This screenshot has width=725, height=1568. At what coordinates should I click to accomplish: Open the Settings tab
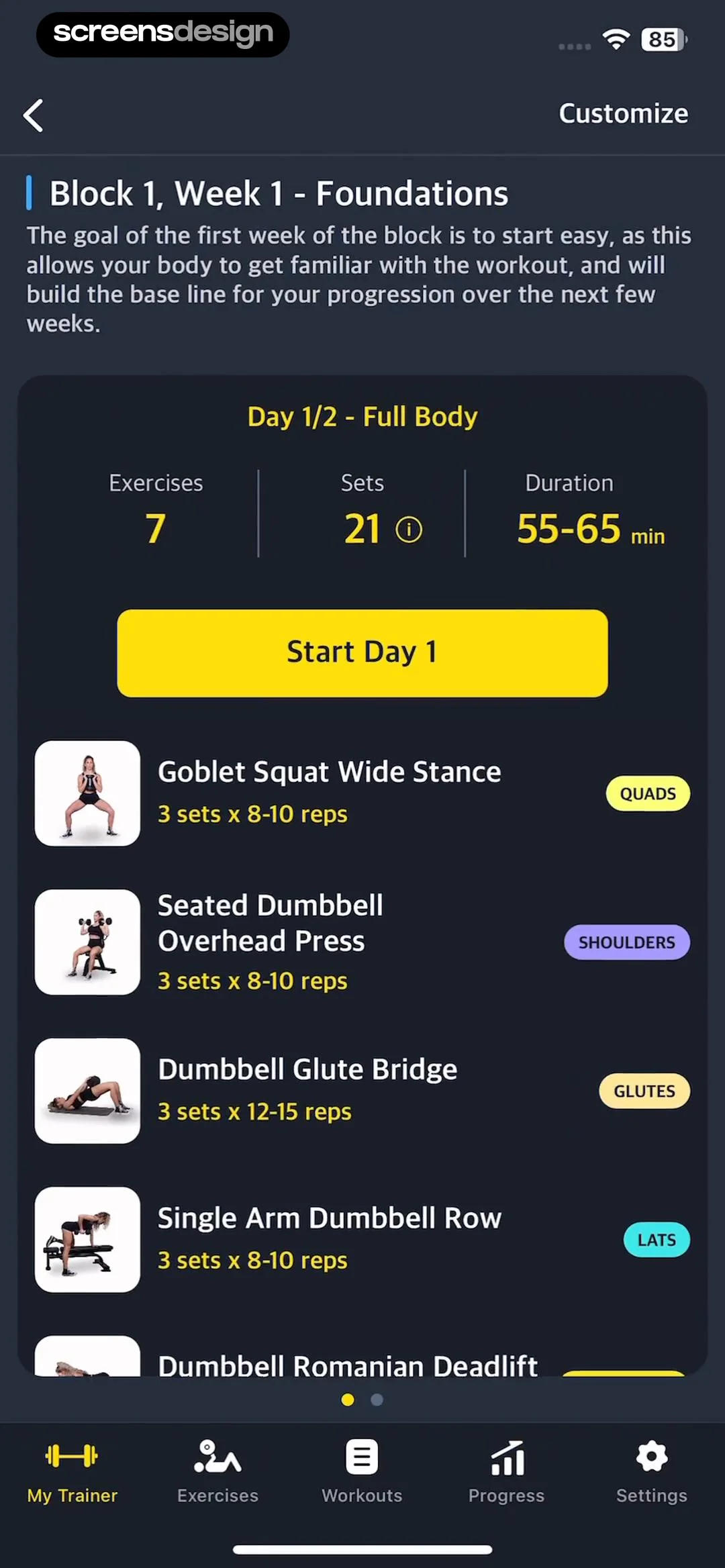[651, 1471]
